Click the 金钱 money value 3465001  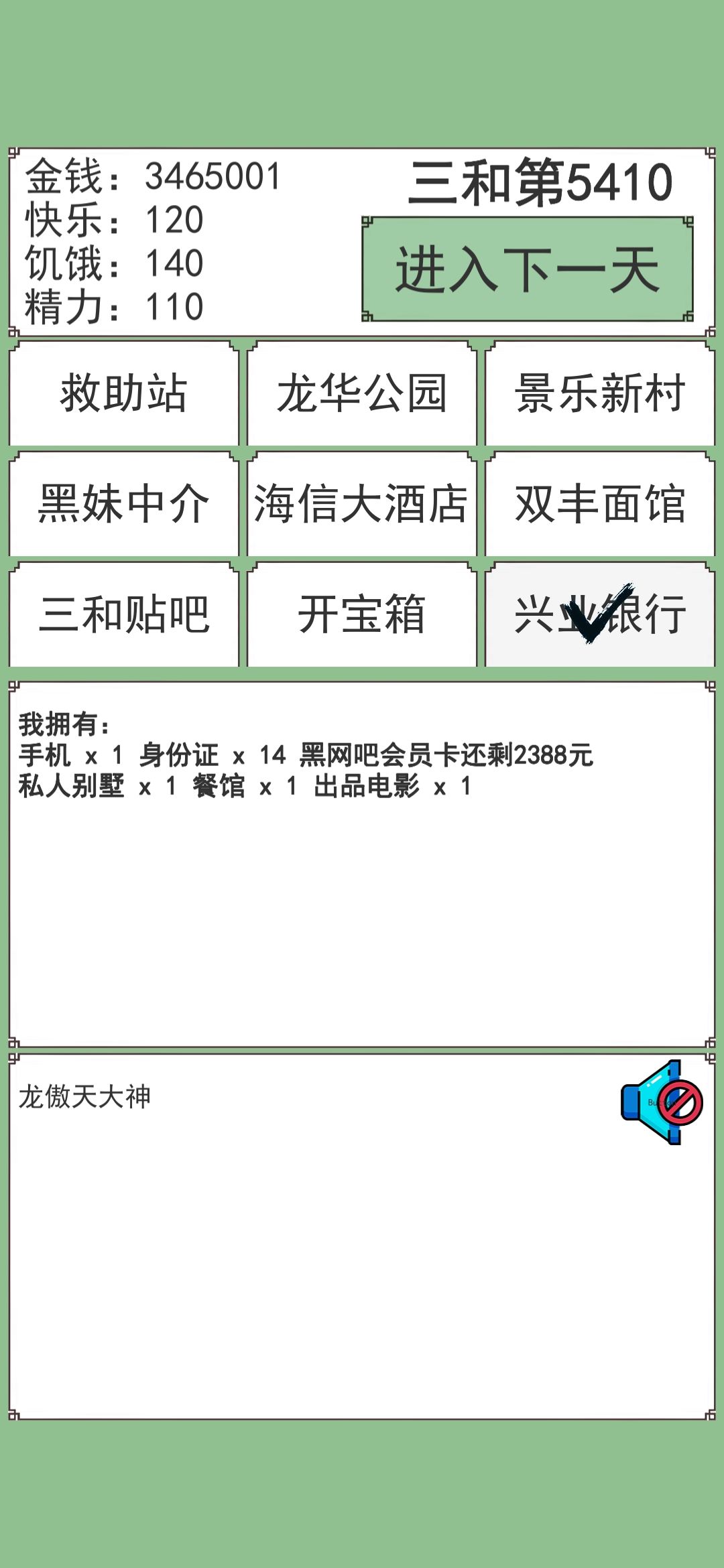(211, 178)
